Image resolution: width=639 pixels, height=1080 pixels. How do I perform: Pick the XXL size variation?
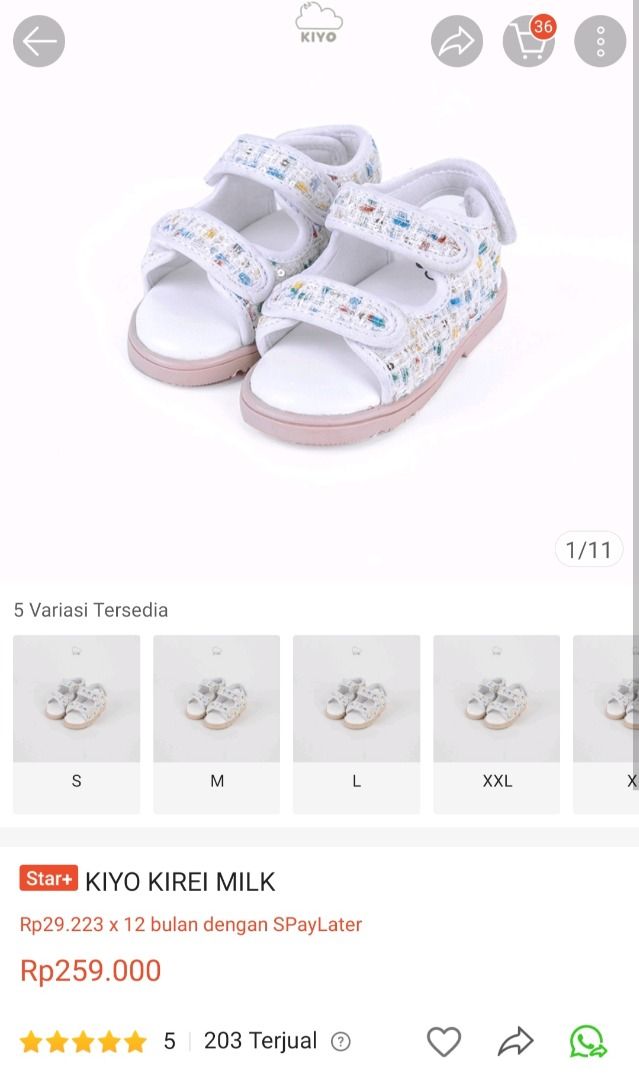(497, 722)
